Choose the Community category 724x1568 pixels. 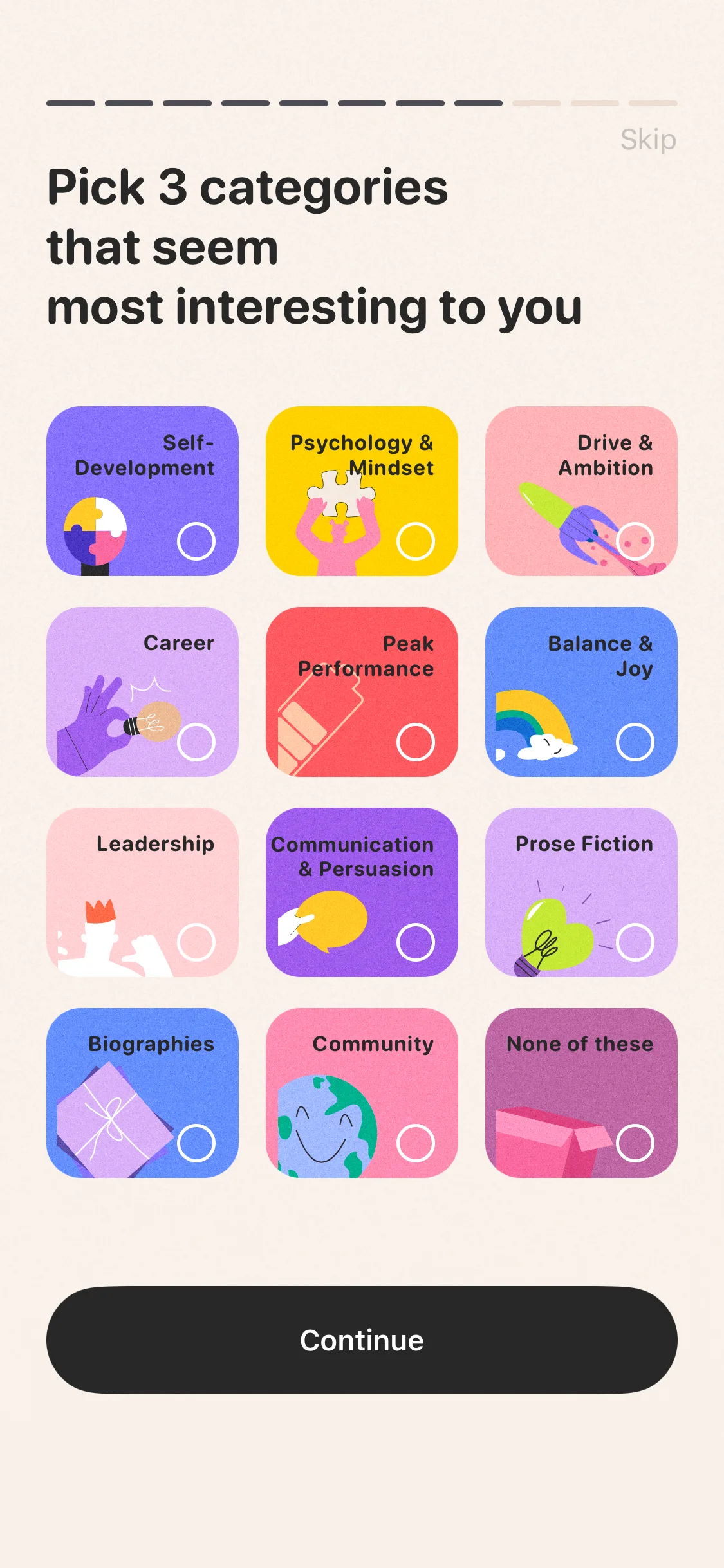tap(362, 1092)
